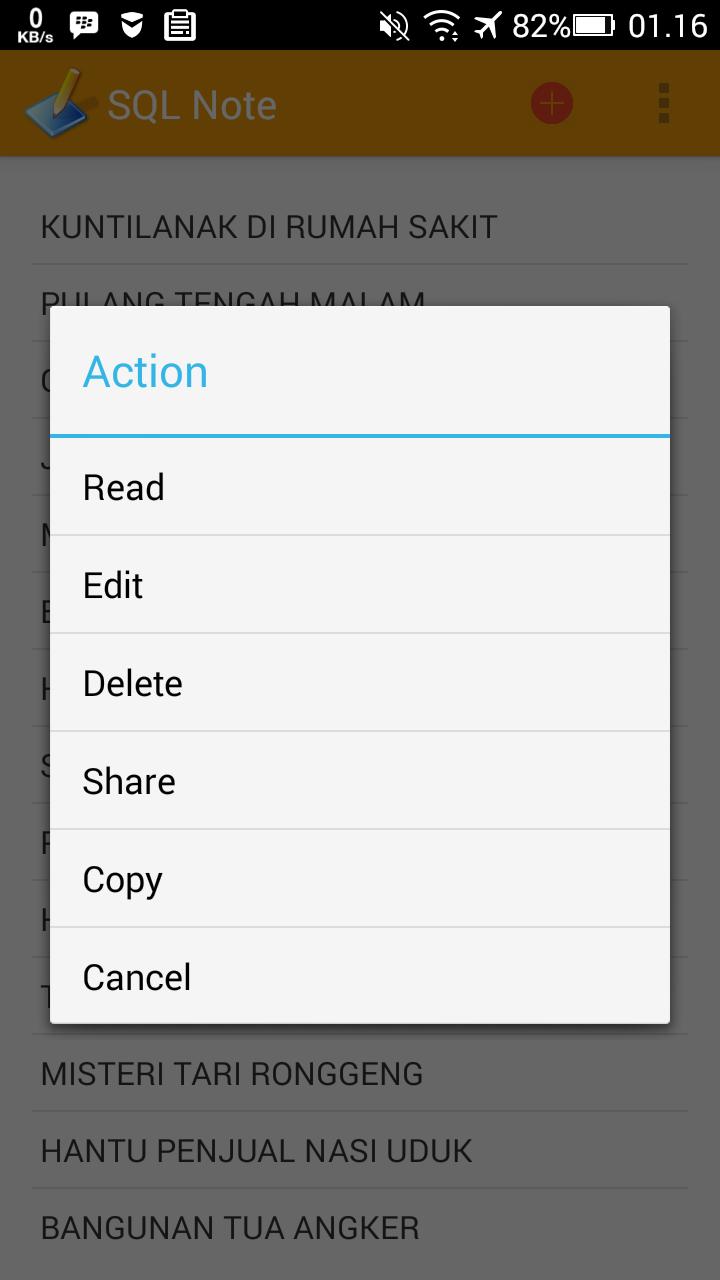The image size is (720, 1280).
Task: Copy the note's content
Action: [x=360, y=879]
